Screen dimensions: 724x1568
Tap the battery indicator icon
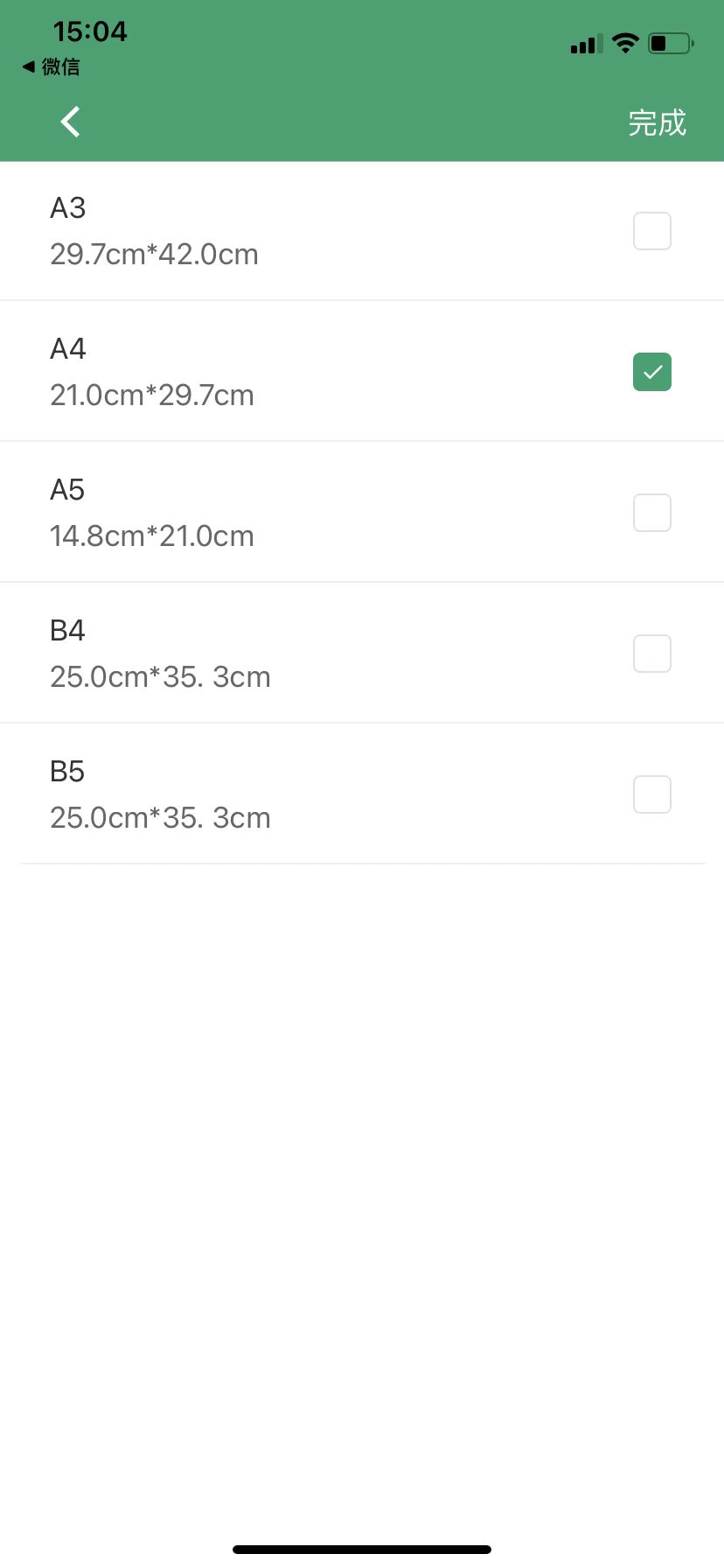pos(670,43)
